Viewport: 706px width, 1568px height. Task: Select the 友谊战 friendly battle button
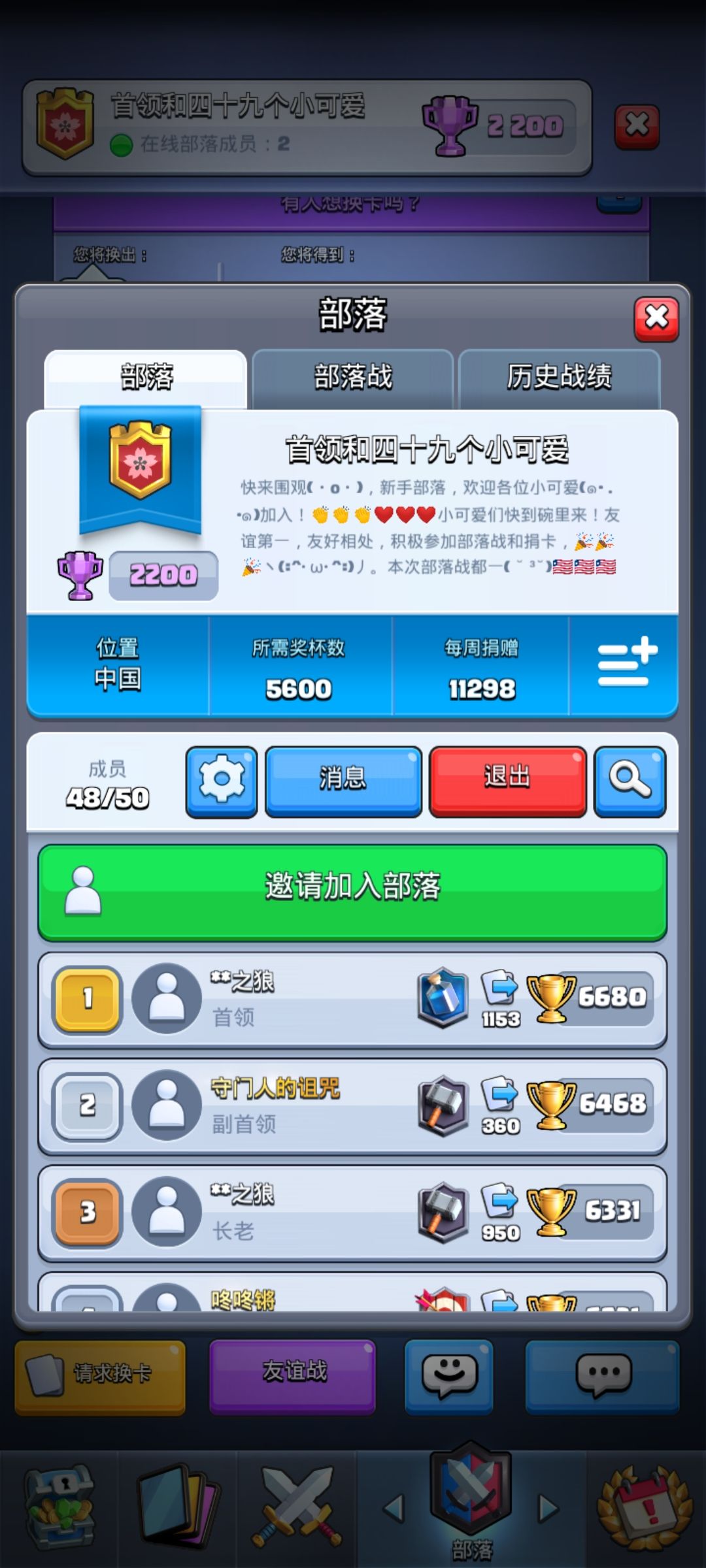click(292, 1374)
